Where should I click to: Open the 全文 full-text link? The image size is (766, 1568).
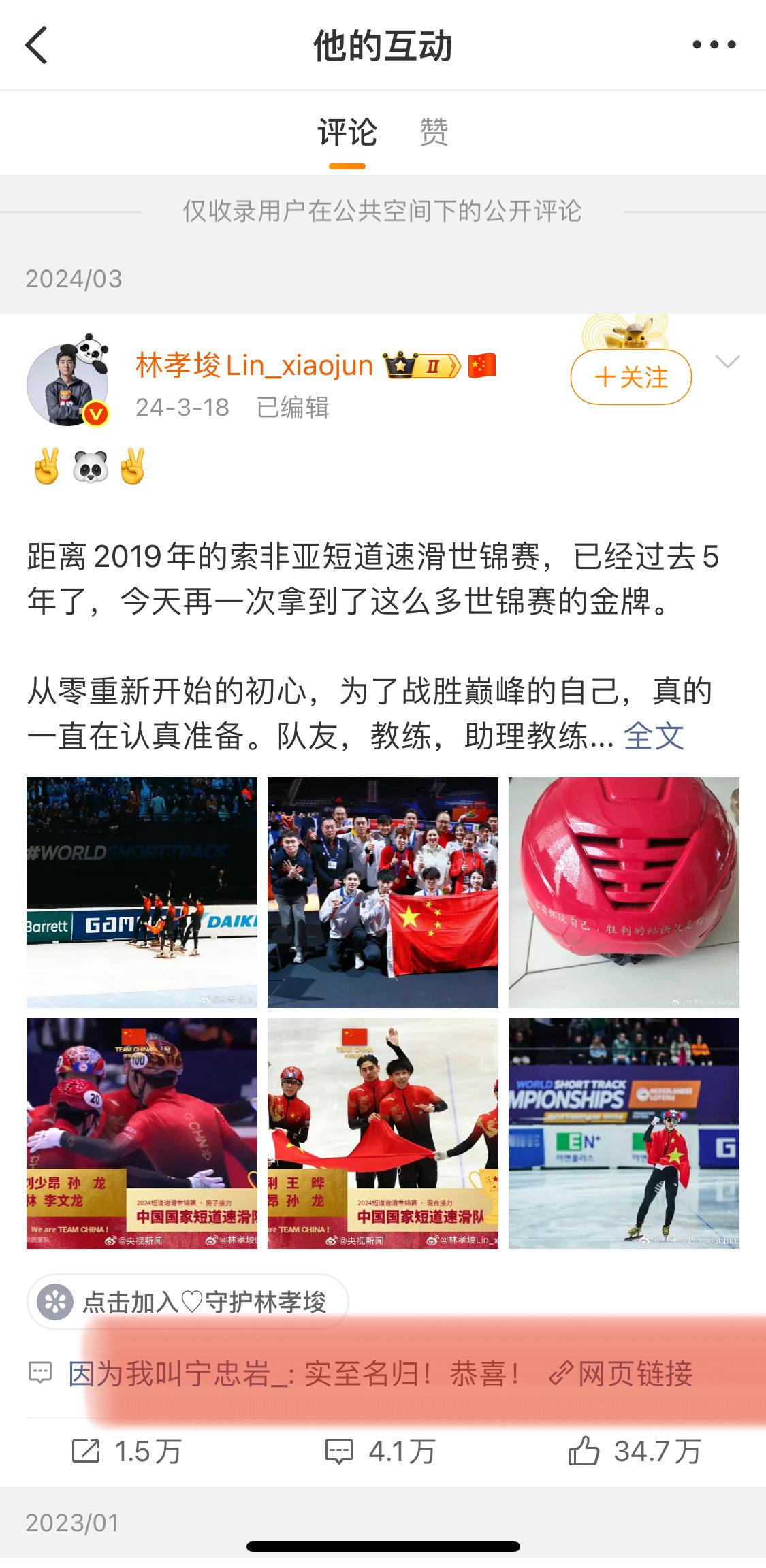click(655, 735)
